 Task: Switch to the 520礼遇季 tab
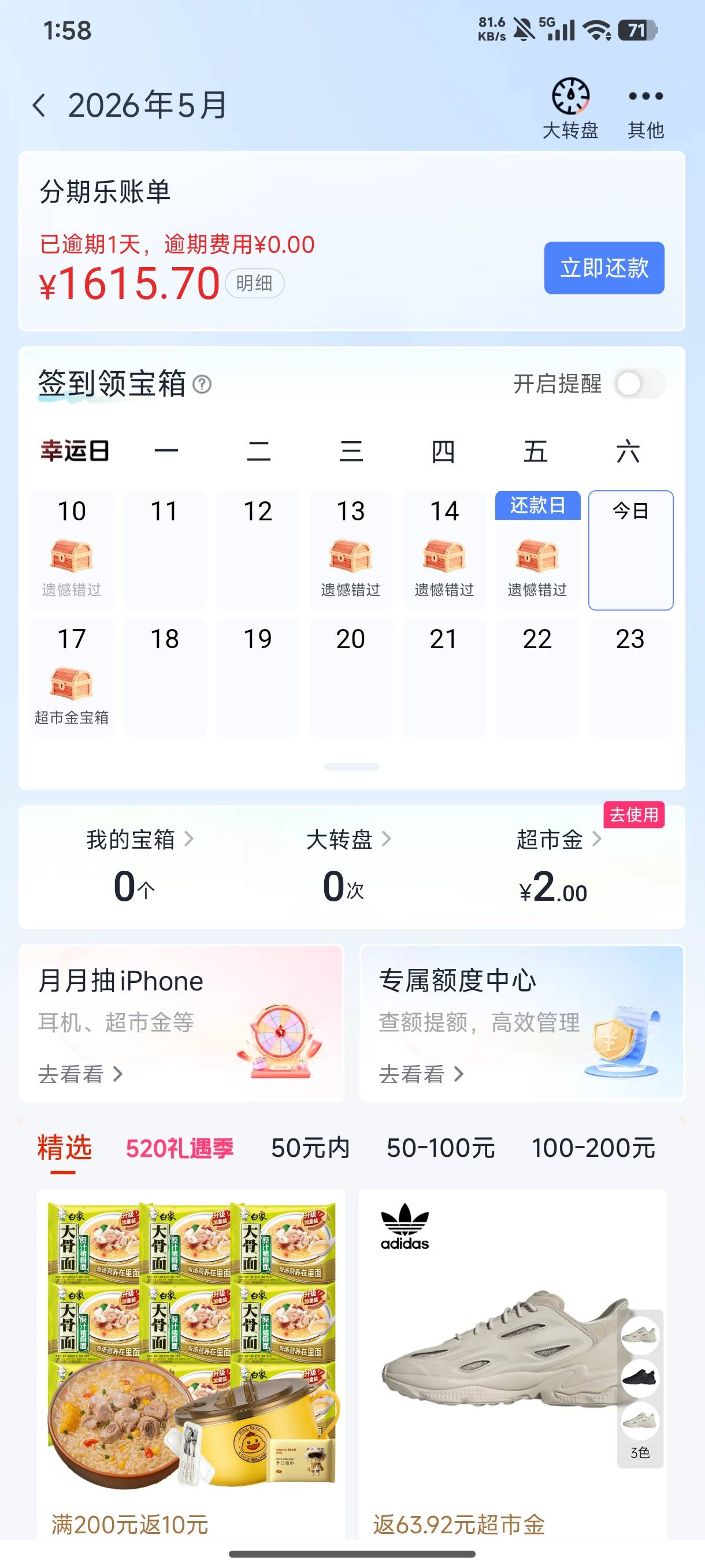tap(180, 1149)
